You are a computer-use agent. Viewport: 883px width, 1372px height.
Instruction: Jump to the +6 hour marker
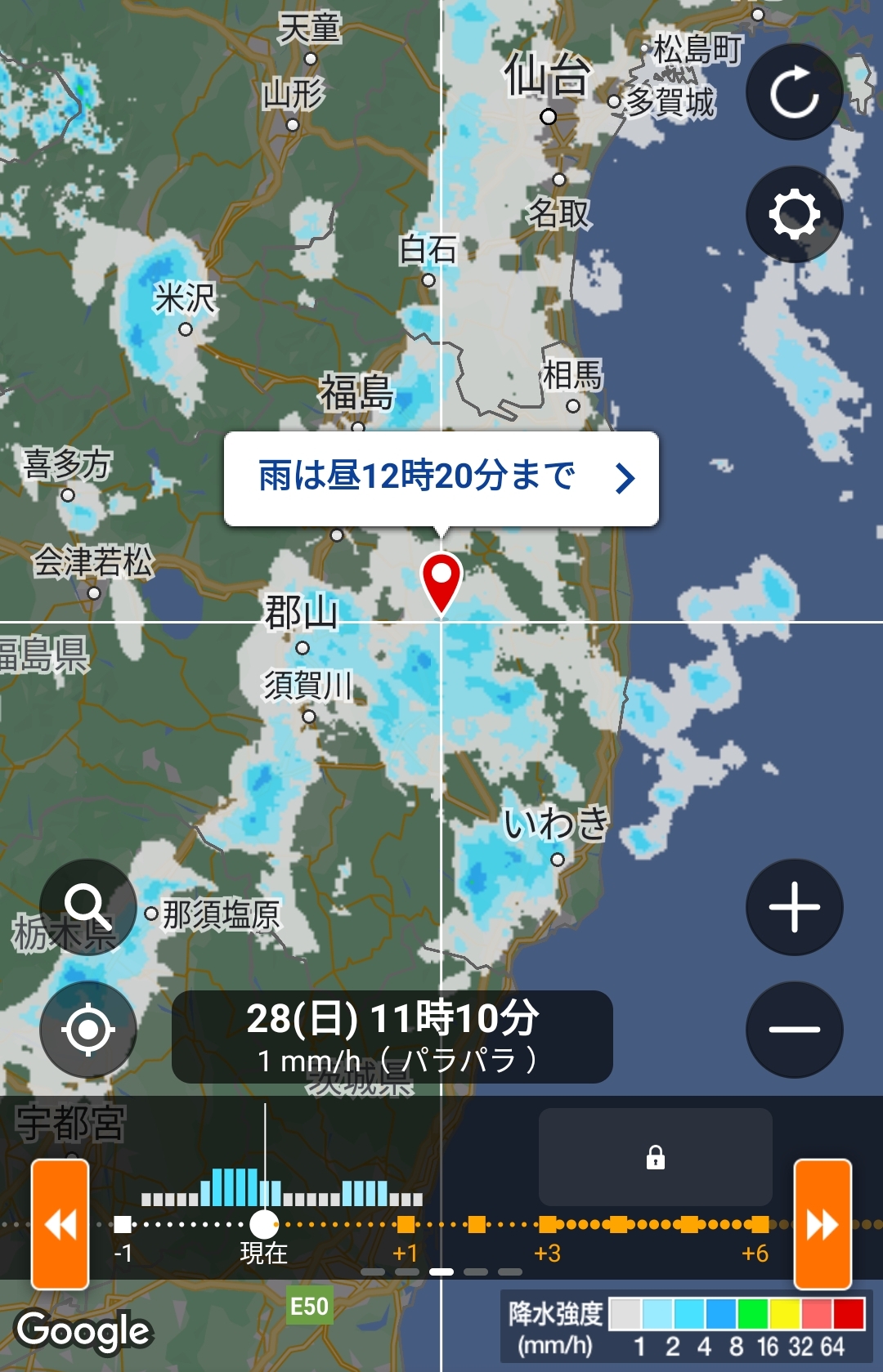point(760,1224)
